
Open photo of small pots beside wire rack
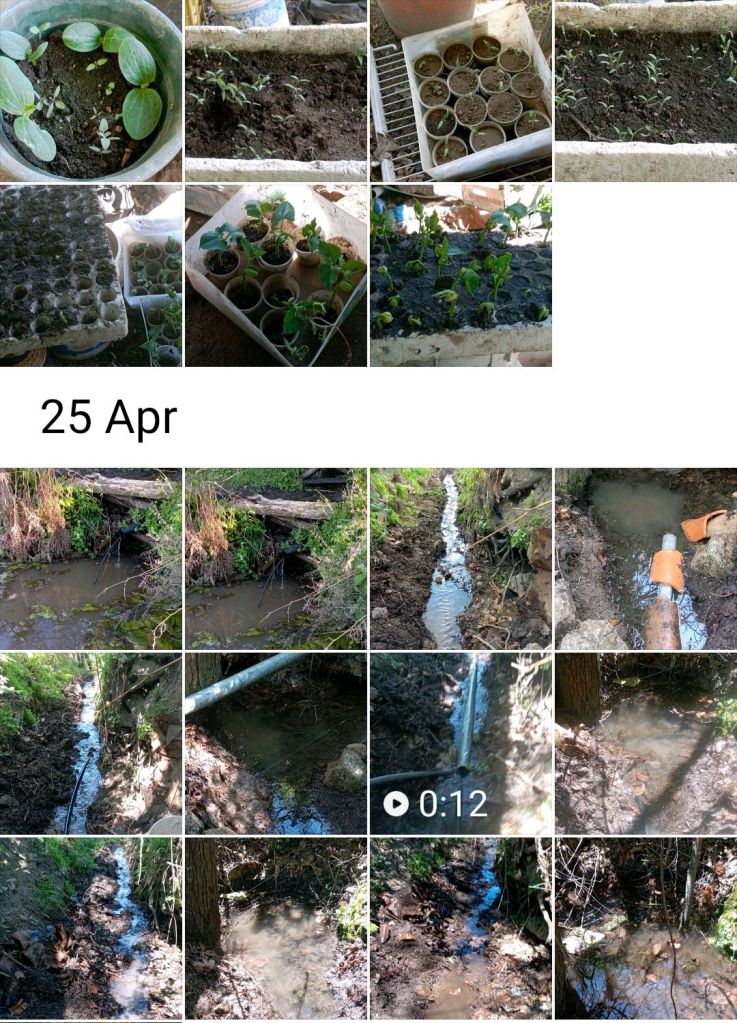(x=460, y=90)
